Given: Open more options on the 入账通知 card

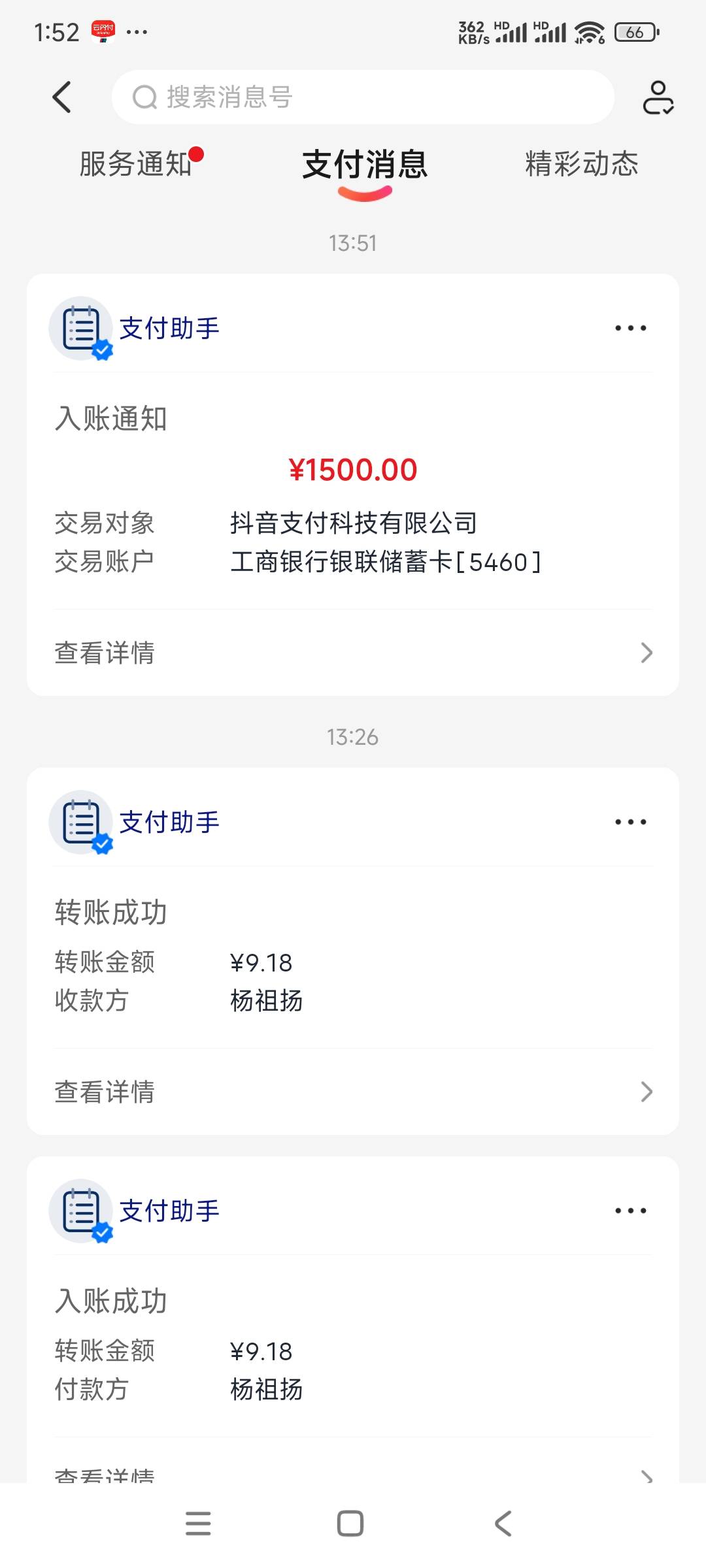Looking at the screenshot, I should pos(630,328).
